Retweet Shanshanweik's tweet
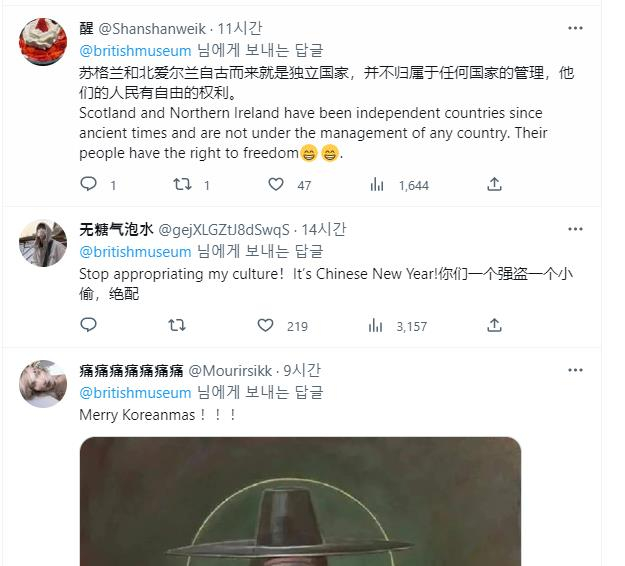The image size is (625, 566). (182, 184)
